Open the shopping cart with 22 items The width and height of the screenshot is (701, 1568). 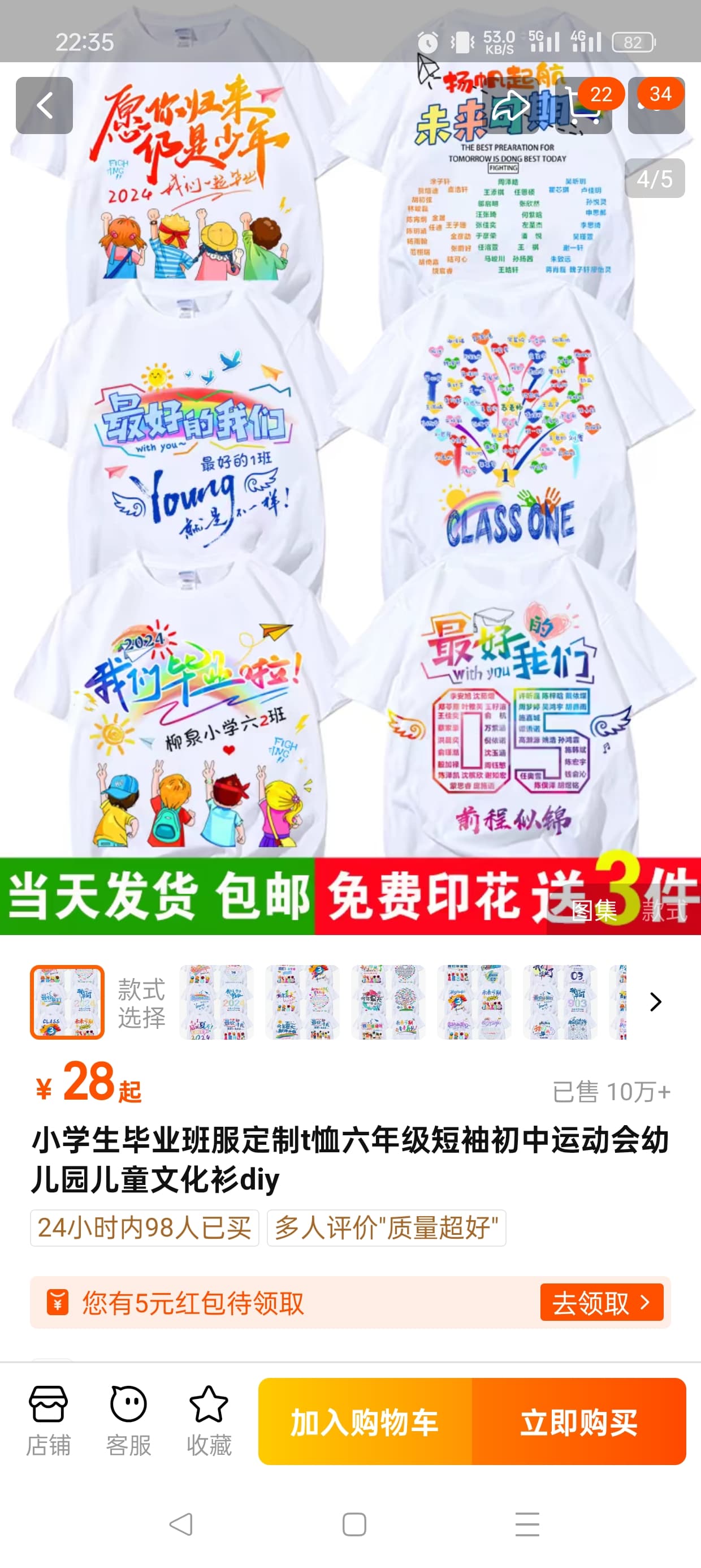click(583, 105)
